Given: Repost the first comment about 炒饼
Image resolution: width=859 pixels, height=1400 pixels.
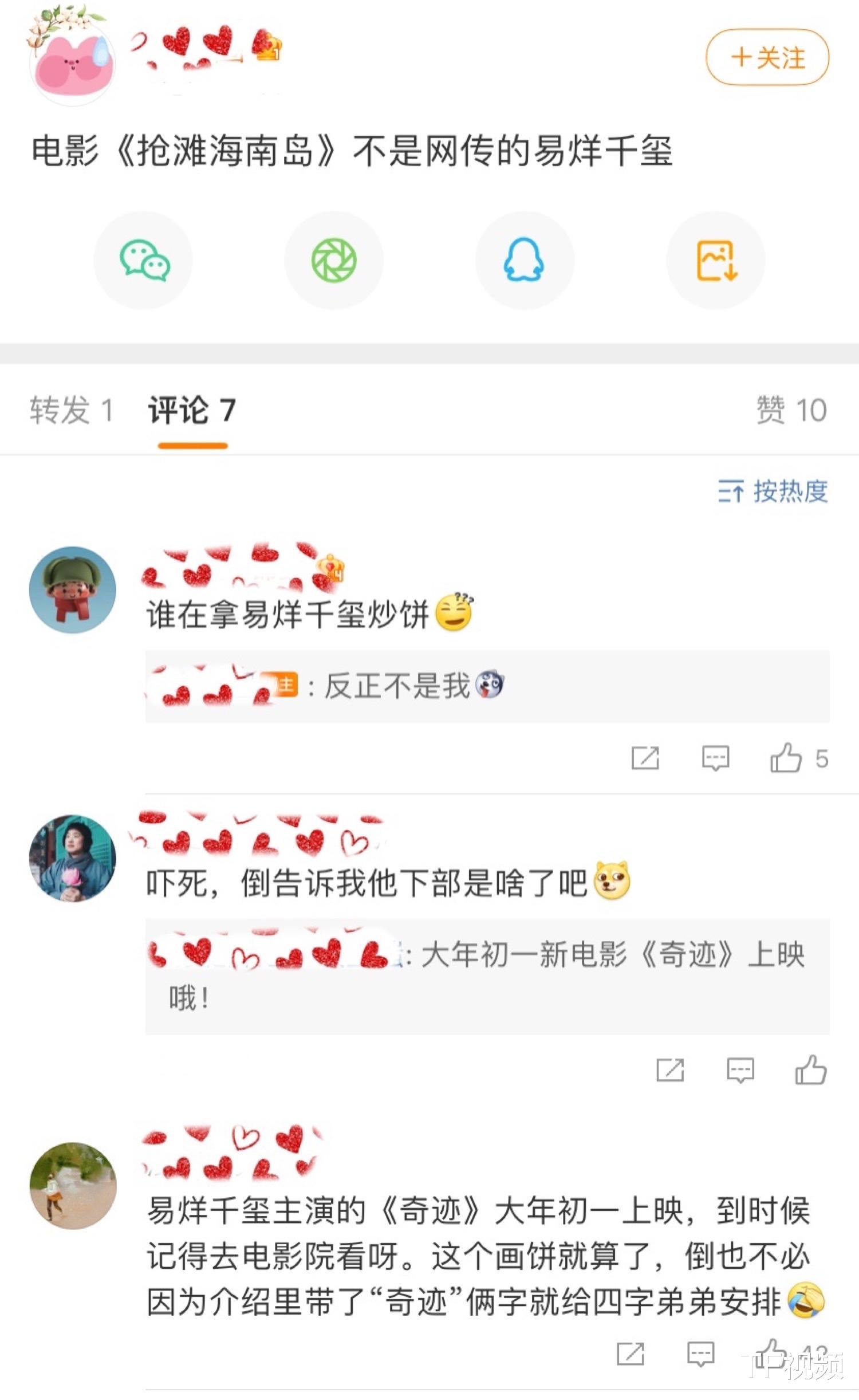Looking at the screenshot, I should [646, 758].
